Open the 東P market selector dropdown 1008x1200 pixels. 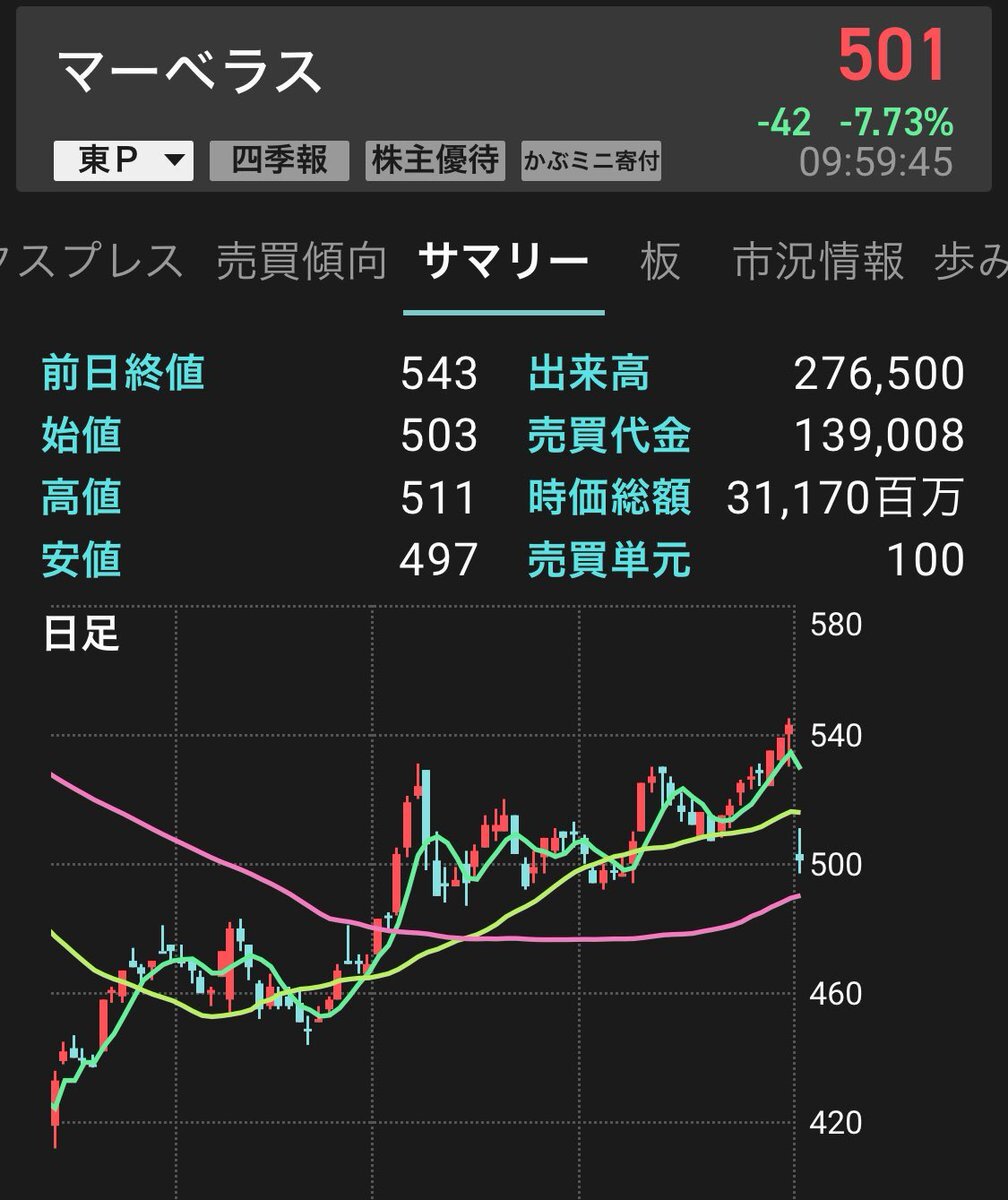125,162
